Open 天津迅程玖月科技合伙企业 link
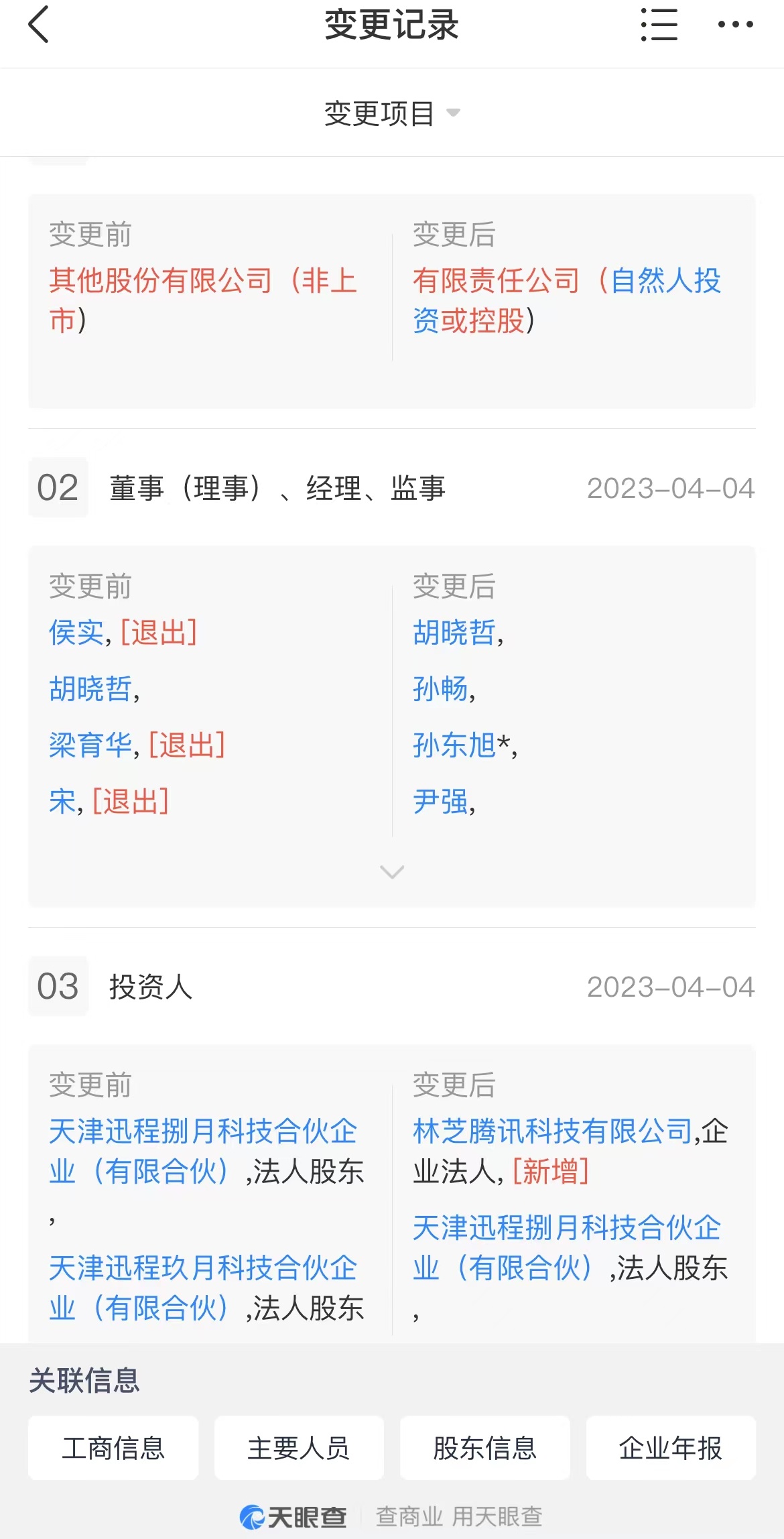The height and width of the screenshot is (1539, 784). (x=203, y=1288)
